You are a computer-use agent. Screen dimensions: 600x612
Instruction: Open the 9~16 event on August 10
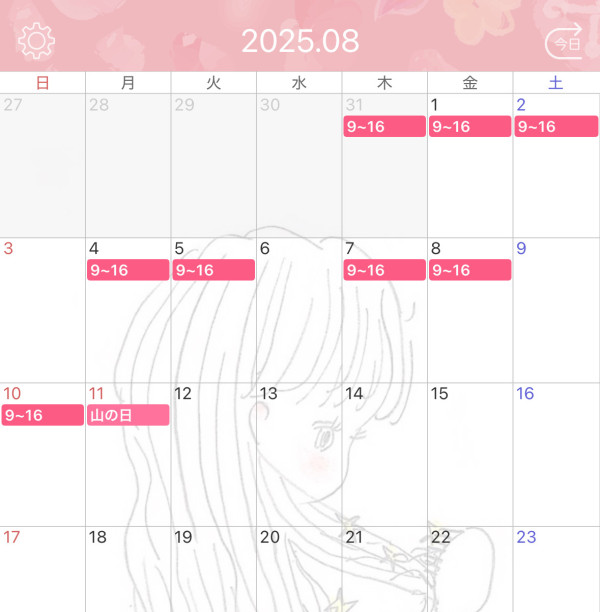pos(42,415)
